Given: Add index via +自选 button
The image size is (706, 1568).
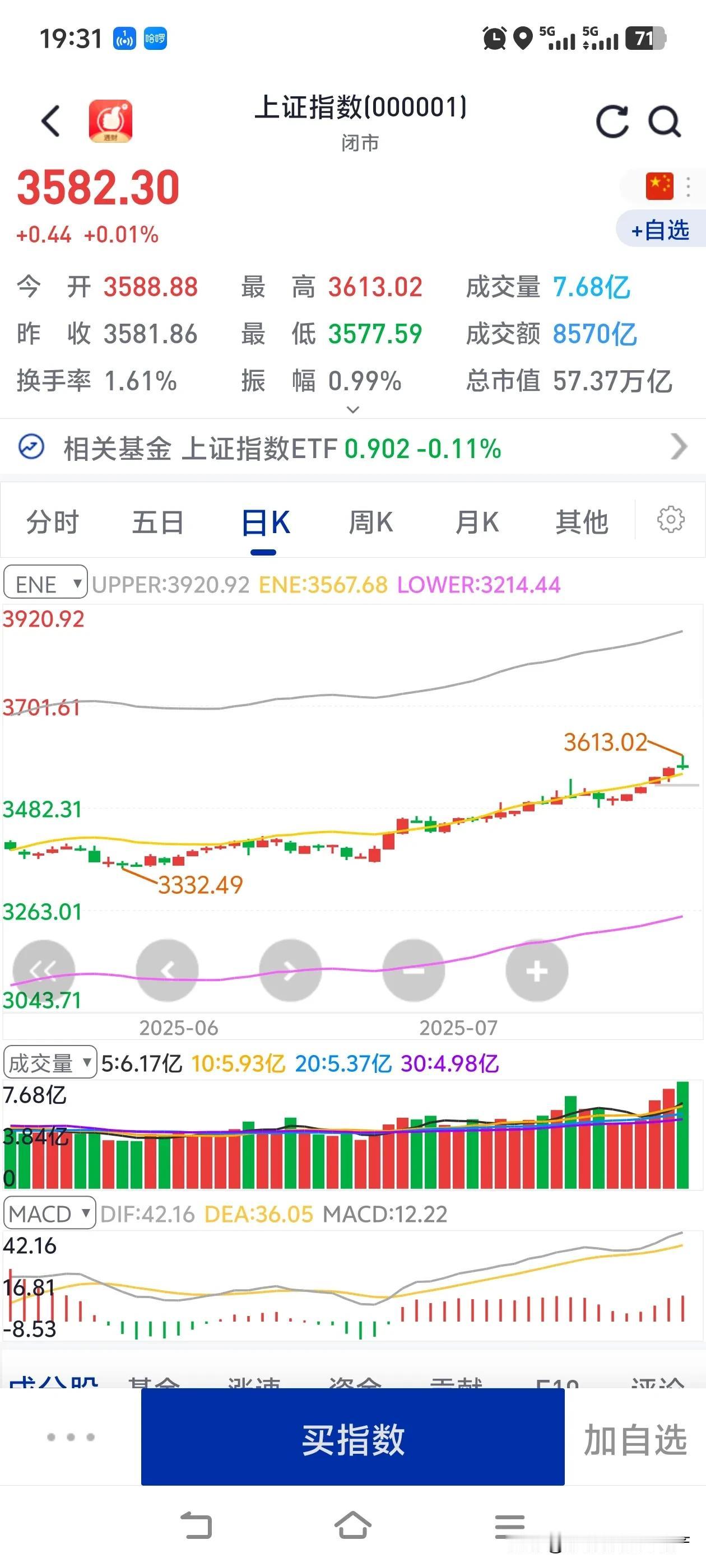Looking at the screenshot, I should point(660,230).
